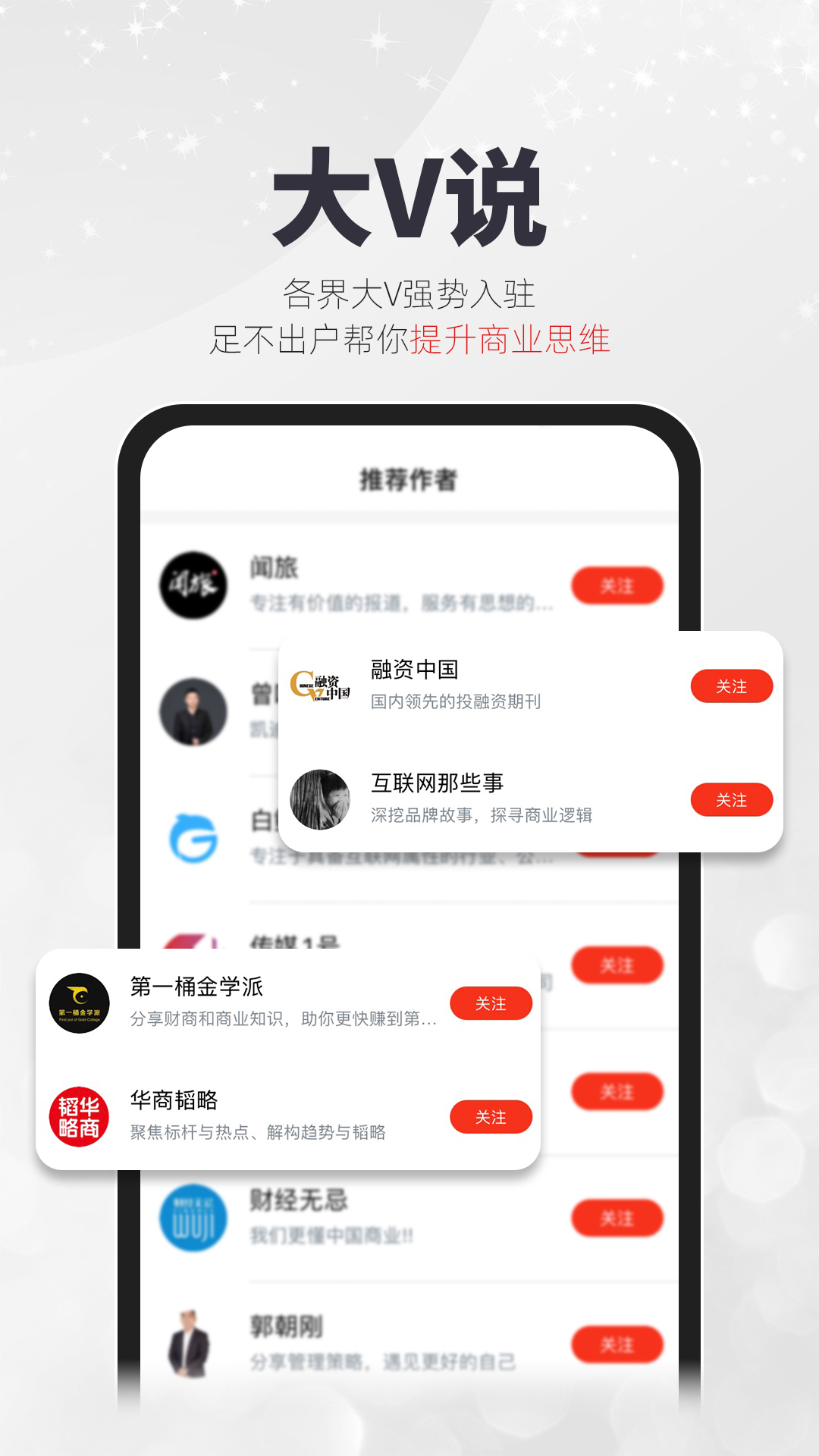Open 华商韬略 description text
This screenshot has width=819, height=1456.
click(x=258, y=1133)
